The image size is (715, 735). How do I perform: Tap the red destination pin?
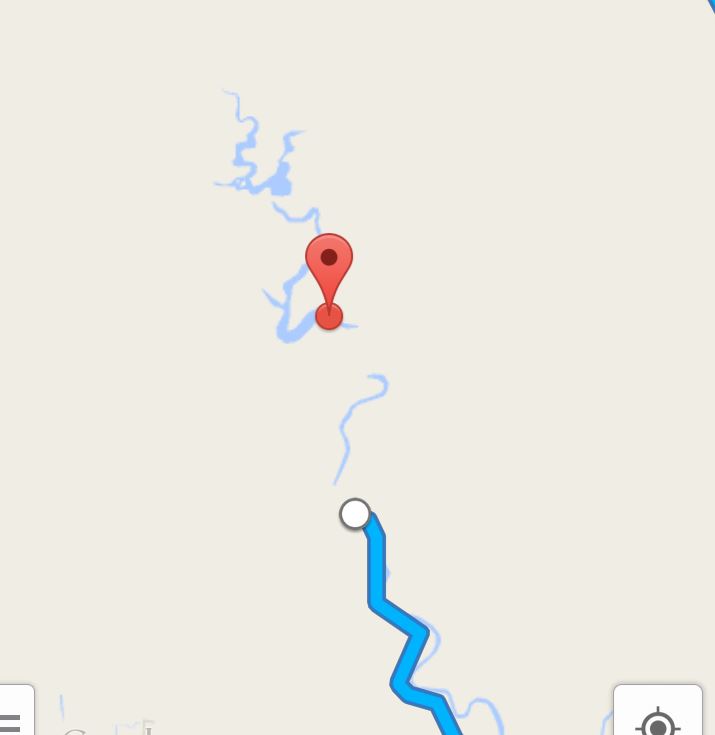click(329, 268)
